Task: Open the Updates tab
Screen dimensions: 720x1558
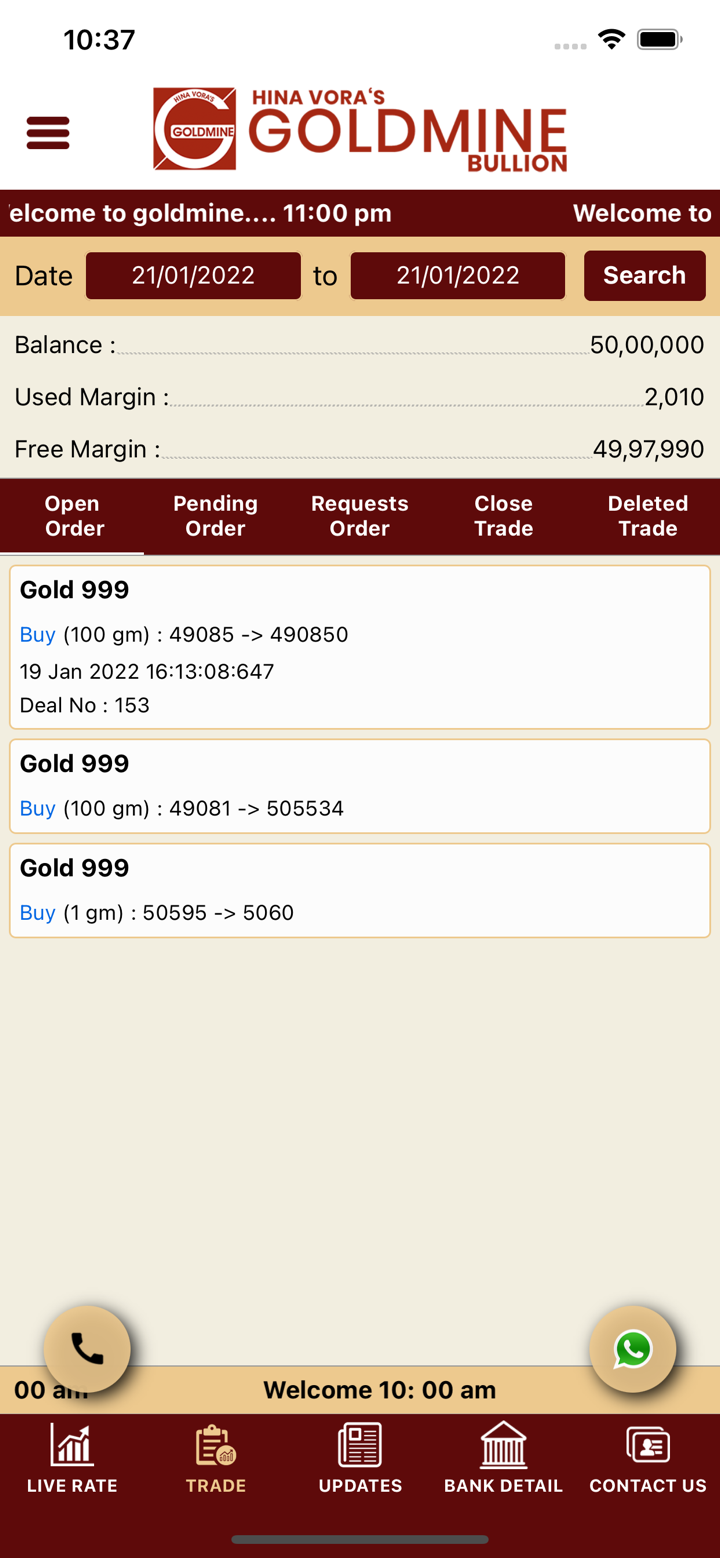Action: pyautogui.click(x=360, y=1458)
